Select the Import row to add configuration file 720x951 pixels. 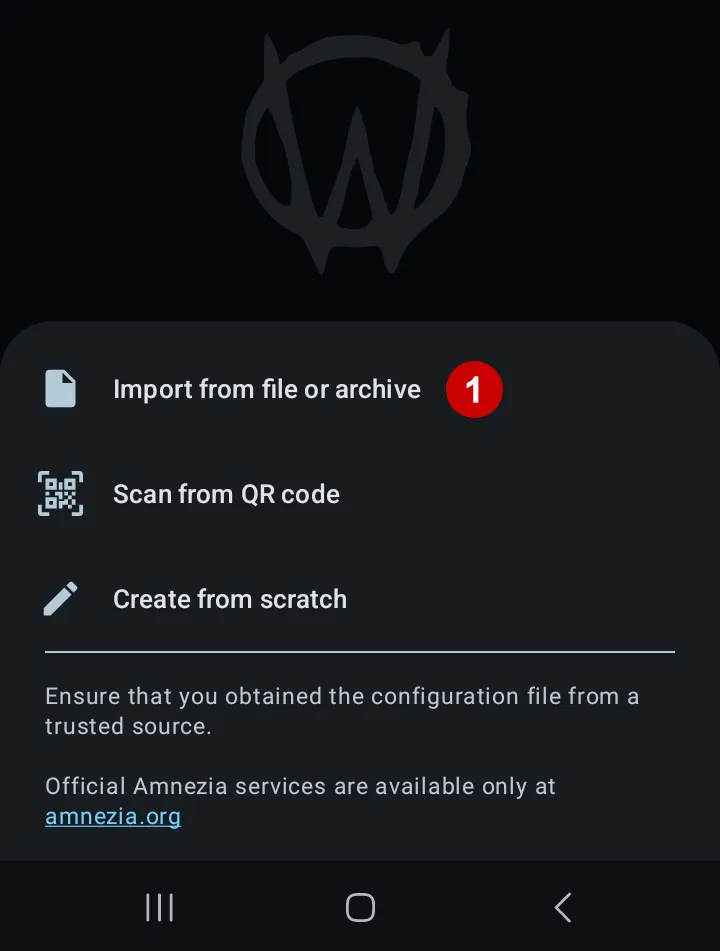point(267,389)
